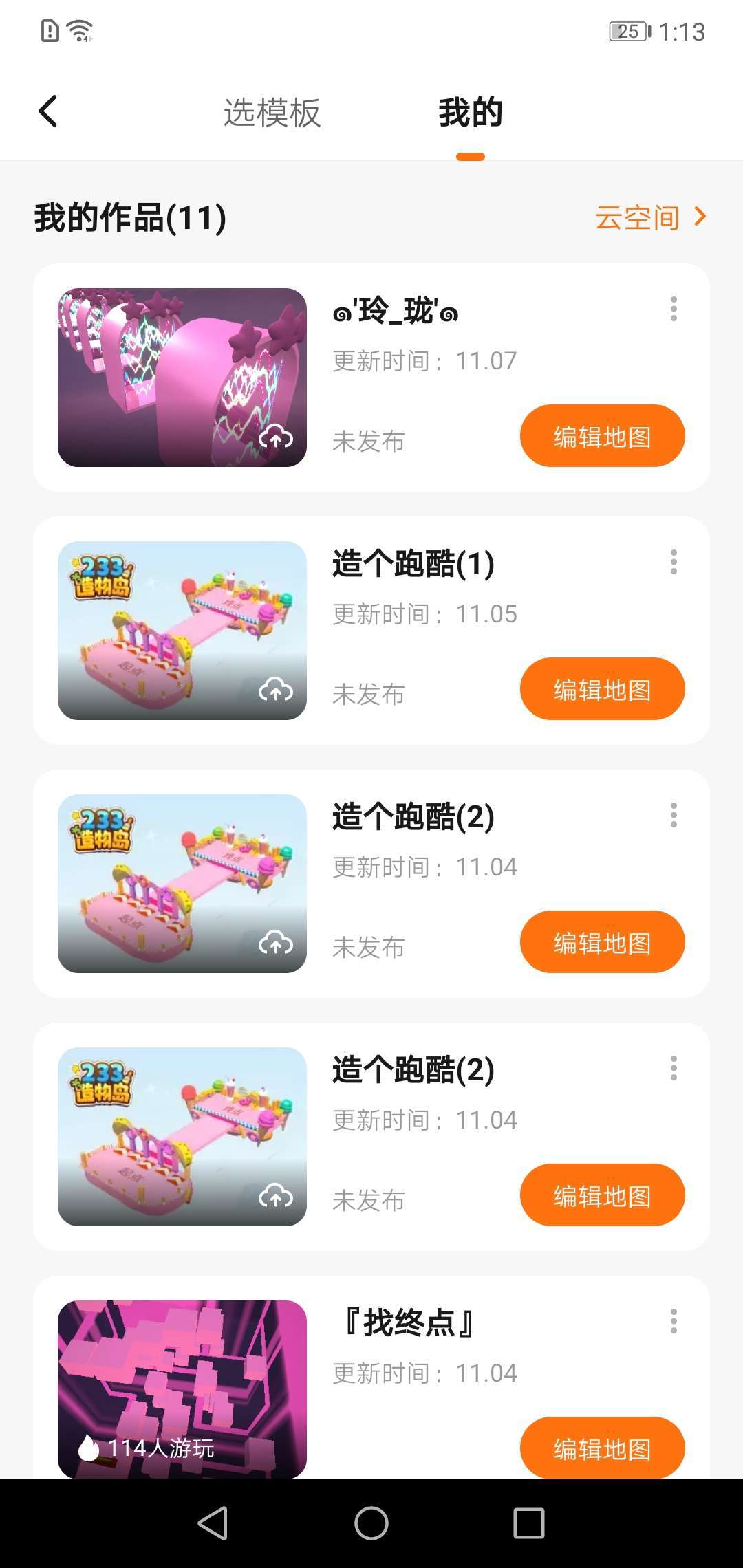Open more options for ๑'玲_珑'๑

coord(674,309)
